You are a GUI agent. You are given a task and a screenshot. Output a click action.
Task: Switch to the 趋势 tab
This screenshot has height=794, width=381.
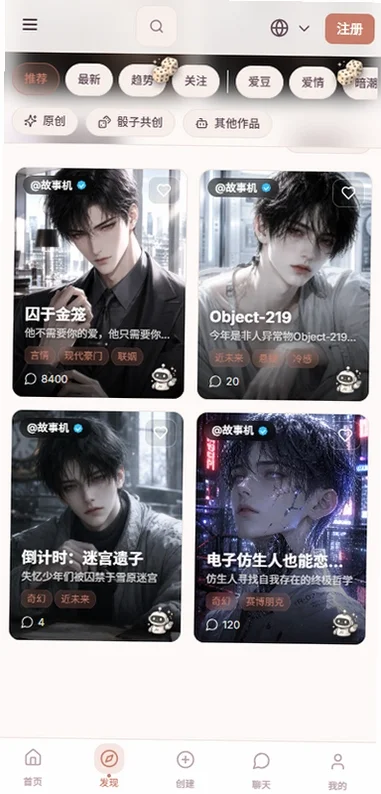pos(142,81)
